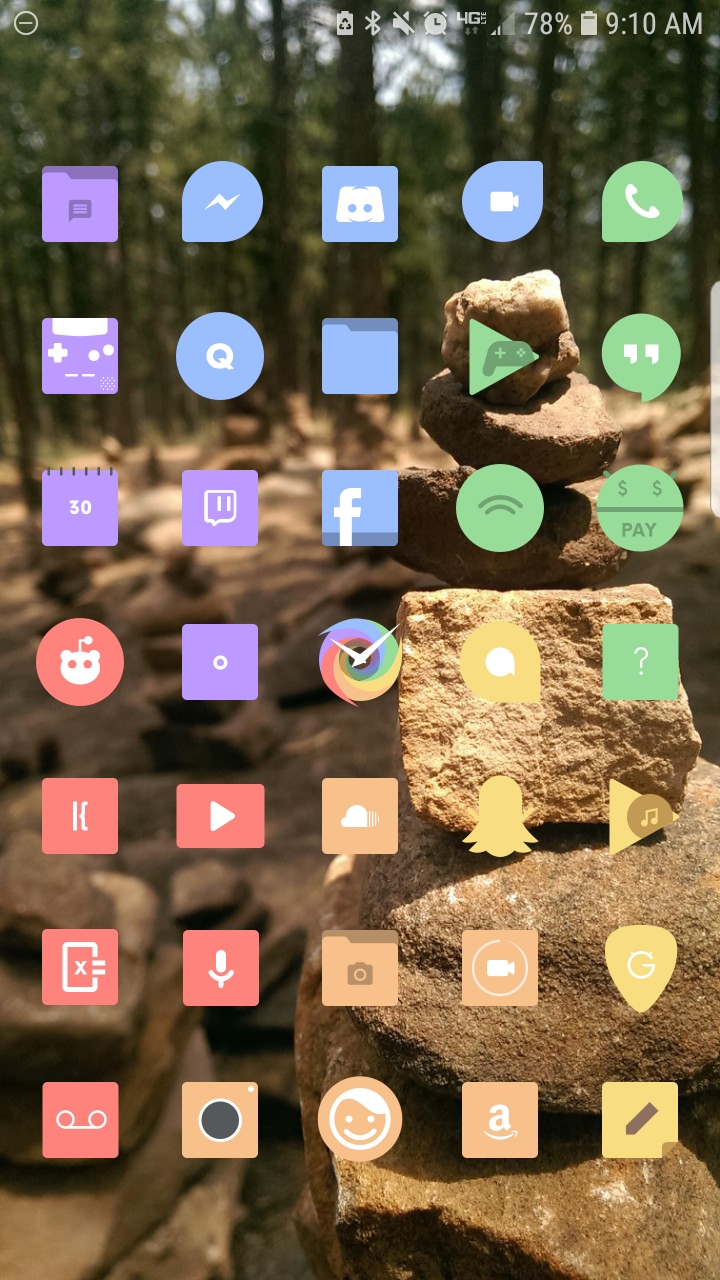
Task: Launch Twitch
Action: tap(220, 508)
